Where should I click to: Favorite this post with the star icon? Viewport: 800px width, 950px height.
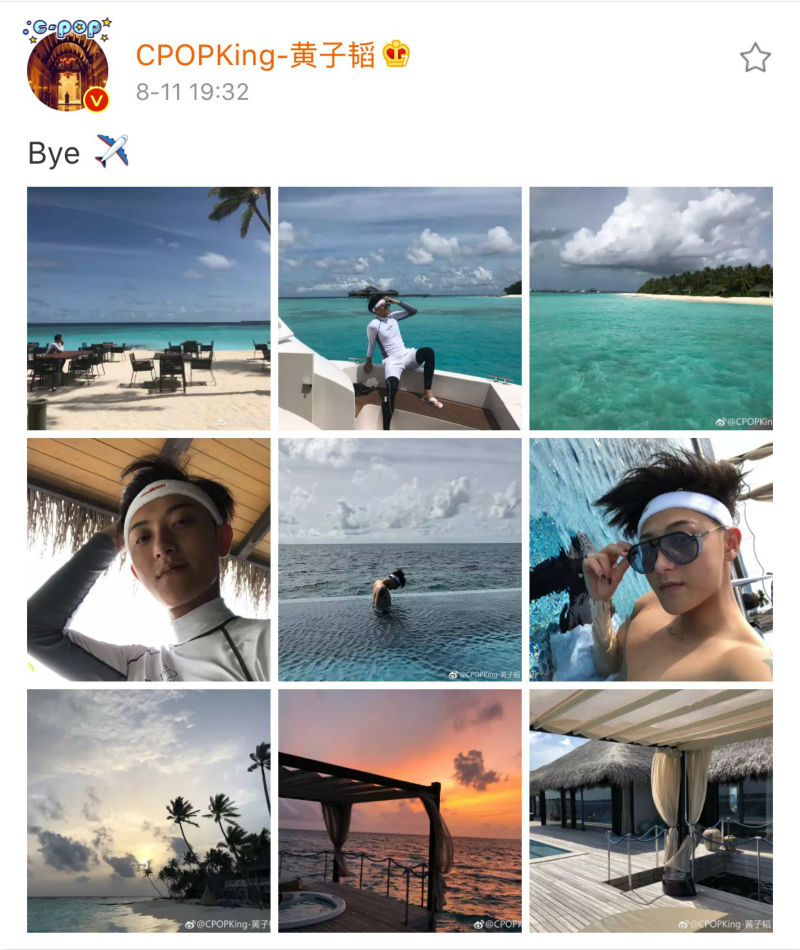coord(755,58)
